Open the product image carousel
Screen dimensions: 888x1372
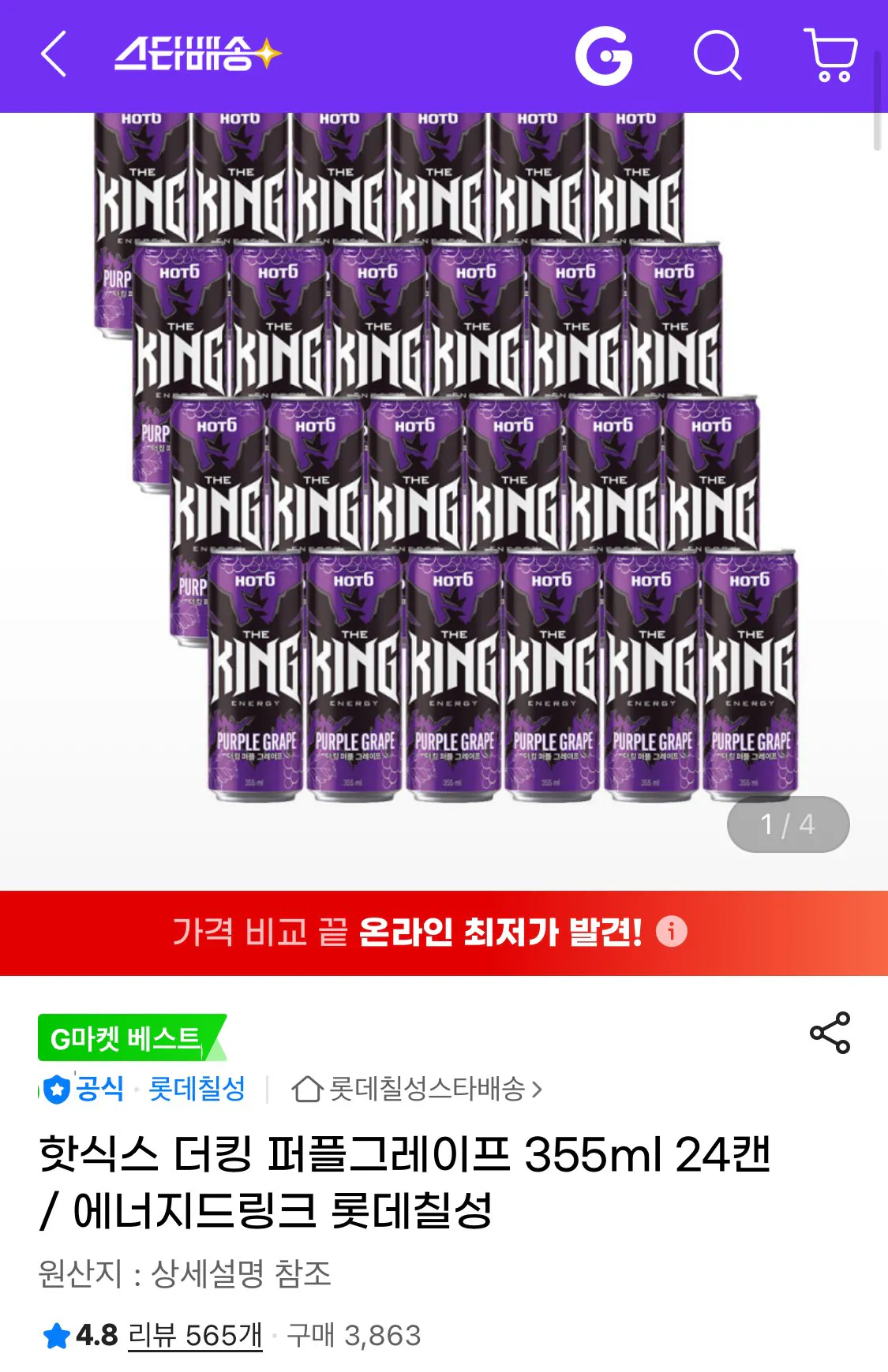coord(444,473)
